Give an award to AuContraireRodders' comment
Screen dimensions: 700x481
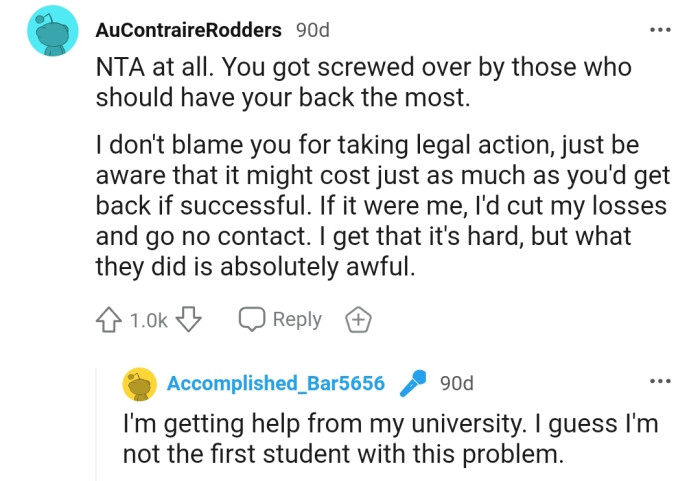[357, 320]
